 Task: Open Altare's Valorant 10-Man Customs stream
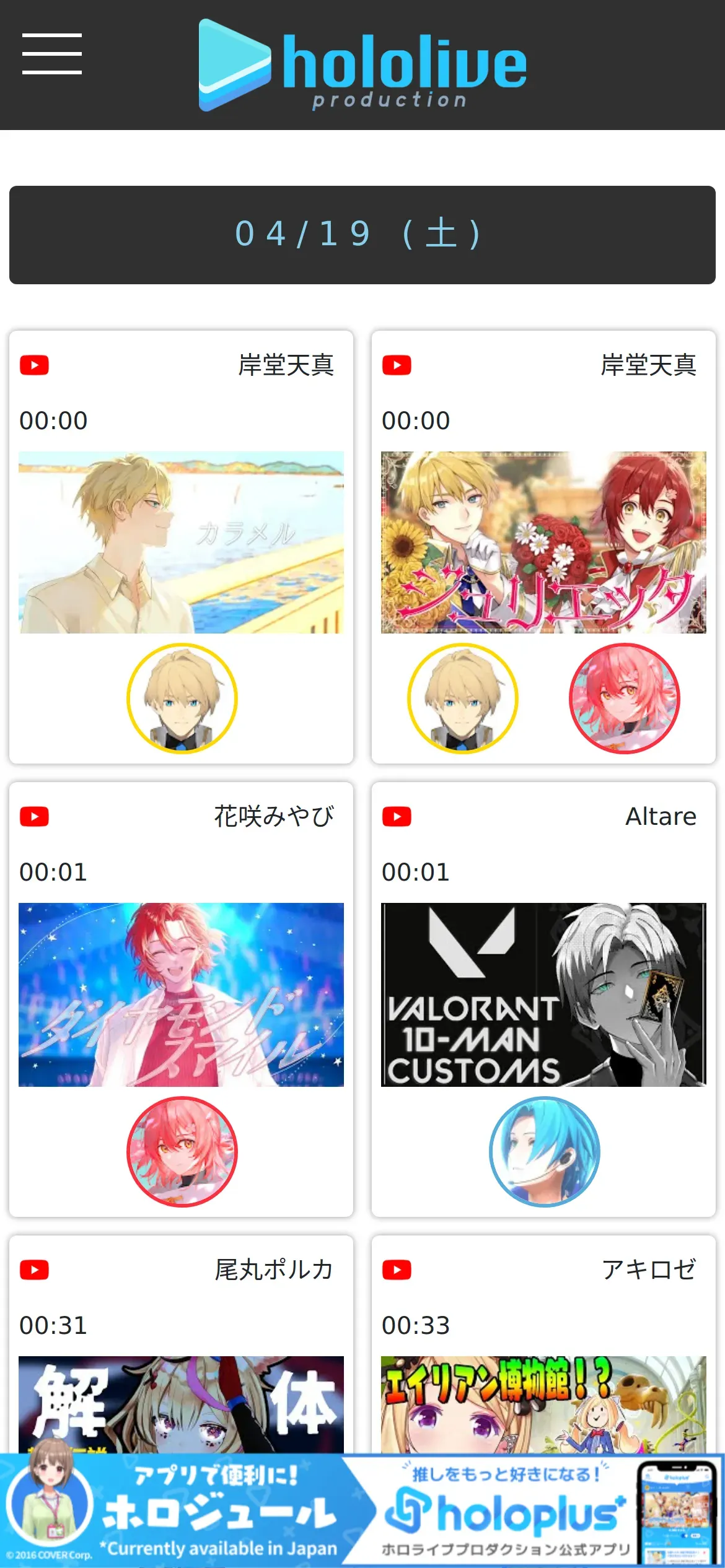coord(543,995)
